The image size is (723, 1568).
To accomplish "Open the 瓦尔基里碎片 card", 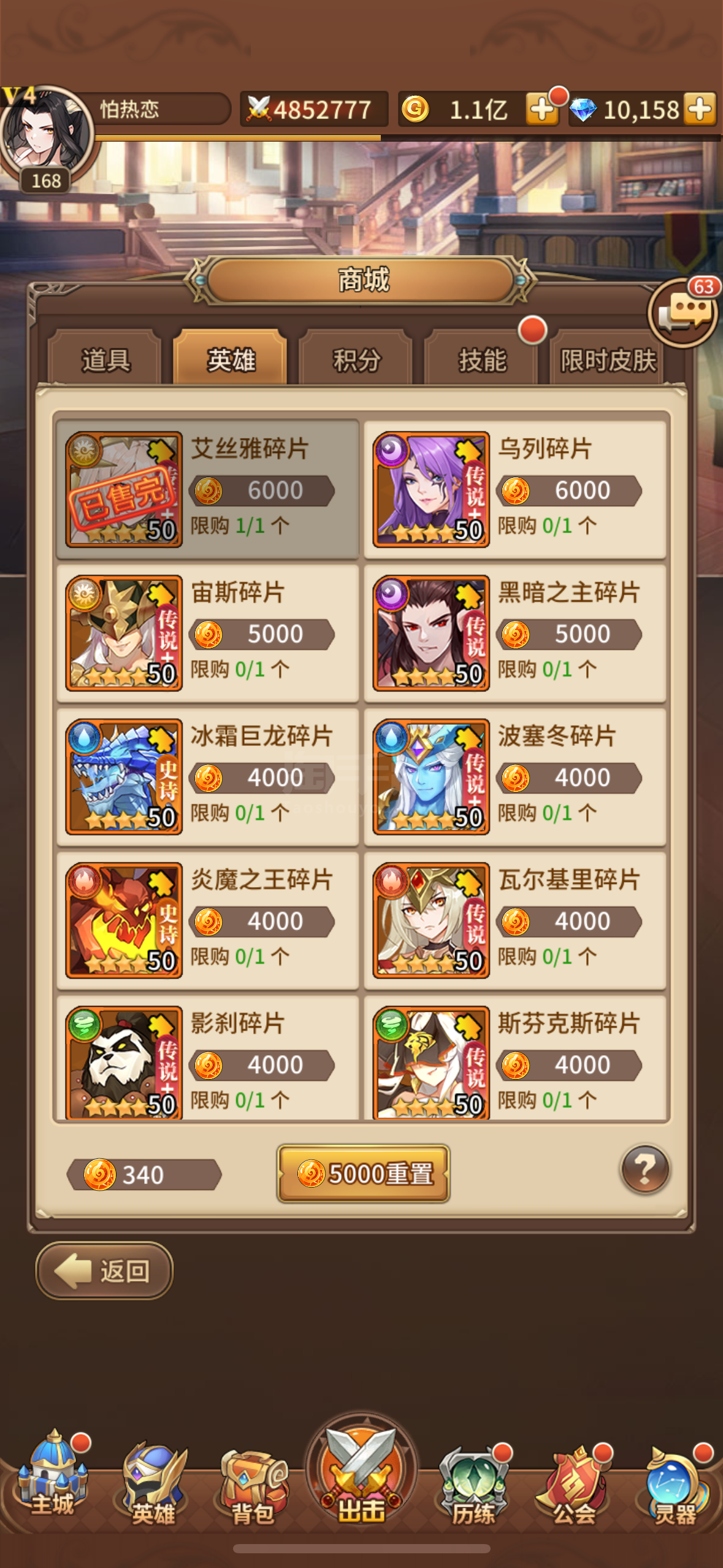I will [515, 920].
